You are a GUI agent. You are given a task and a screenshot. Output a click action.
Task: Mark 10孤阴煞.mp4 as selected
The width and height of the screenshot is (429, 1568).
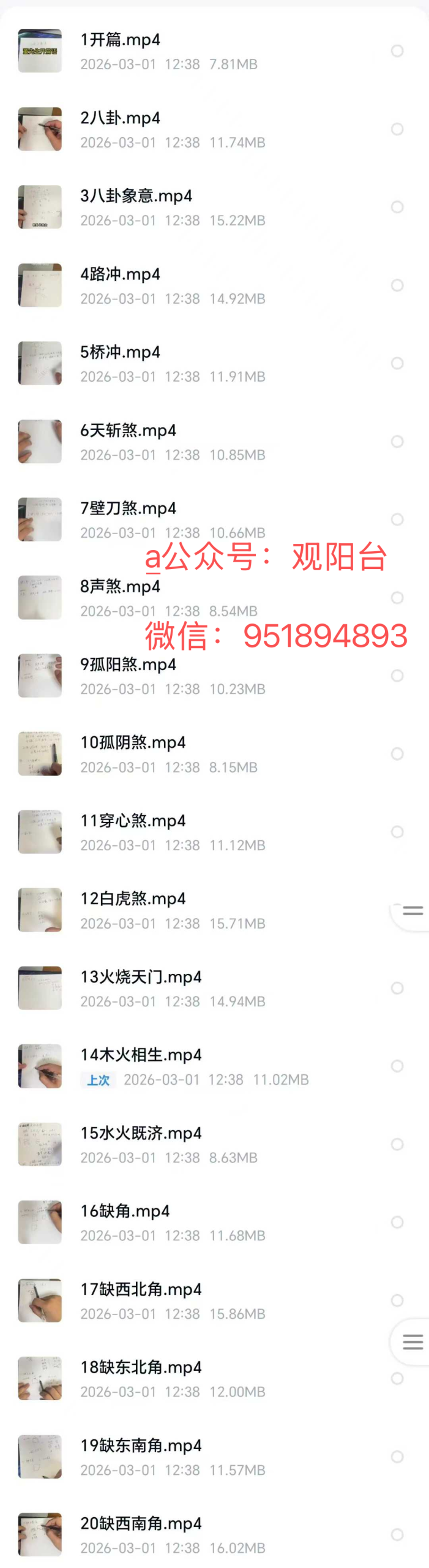[397, 754]
